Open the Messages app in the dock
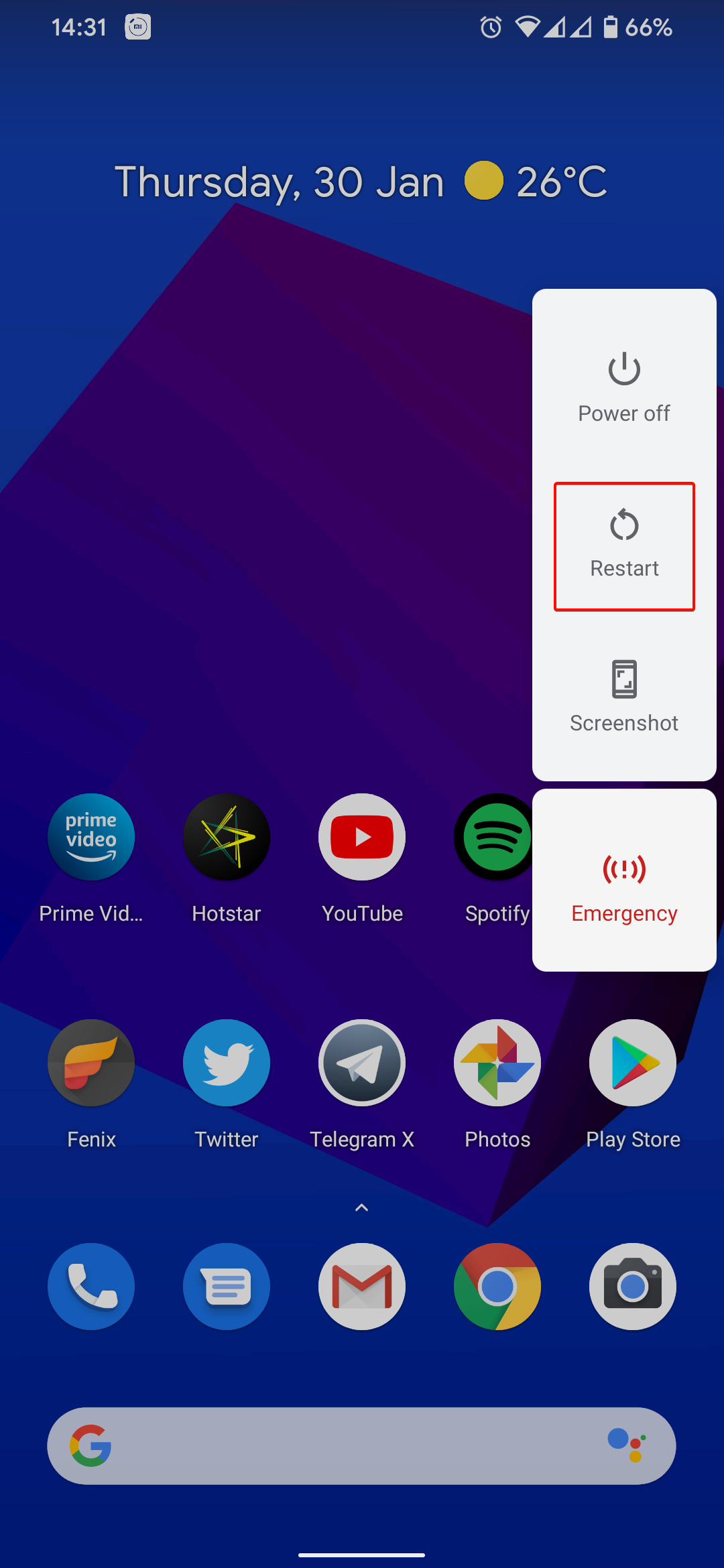 coord(227,1287)
